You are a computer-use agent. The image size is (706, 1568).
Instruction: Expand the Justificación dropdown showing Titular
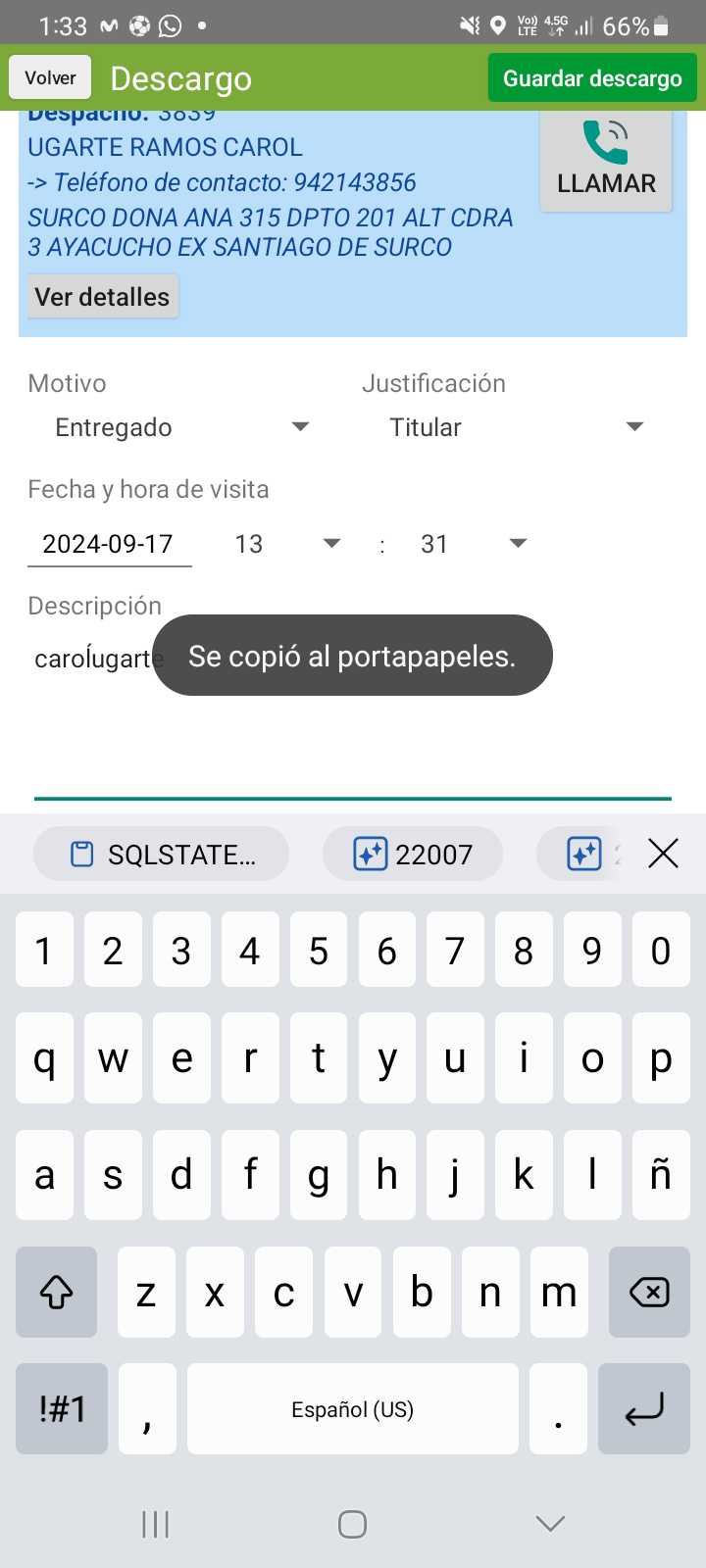click(x=516, y=427)
